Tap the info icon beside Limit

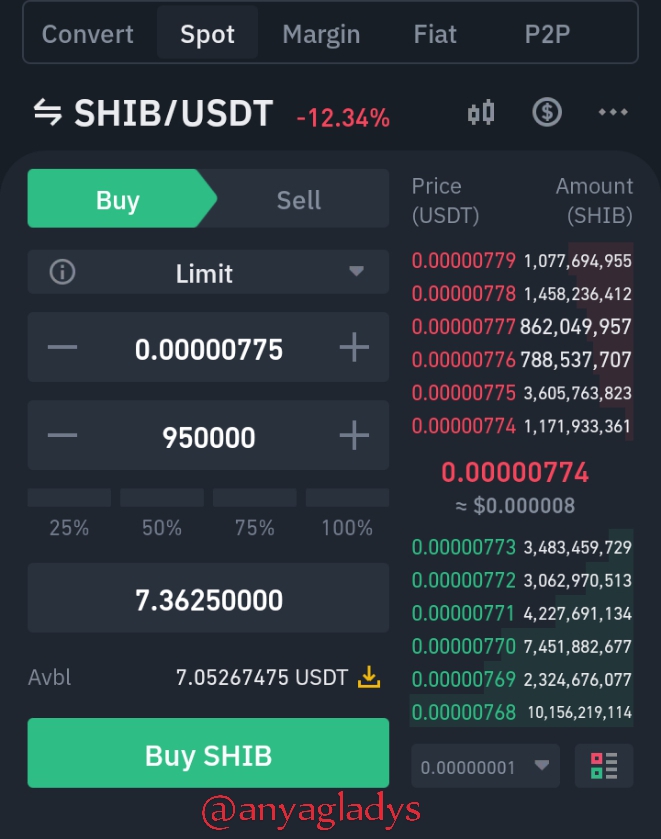tap(62, 272)
